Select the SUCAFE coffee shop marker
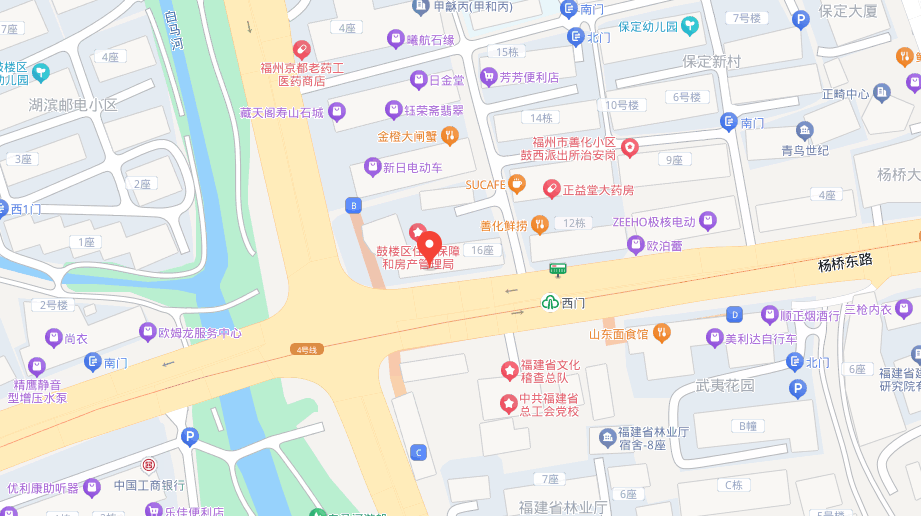 tap(516, 183)
